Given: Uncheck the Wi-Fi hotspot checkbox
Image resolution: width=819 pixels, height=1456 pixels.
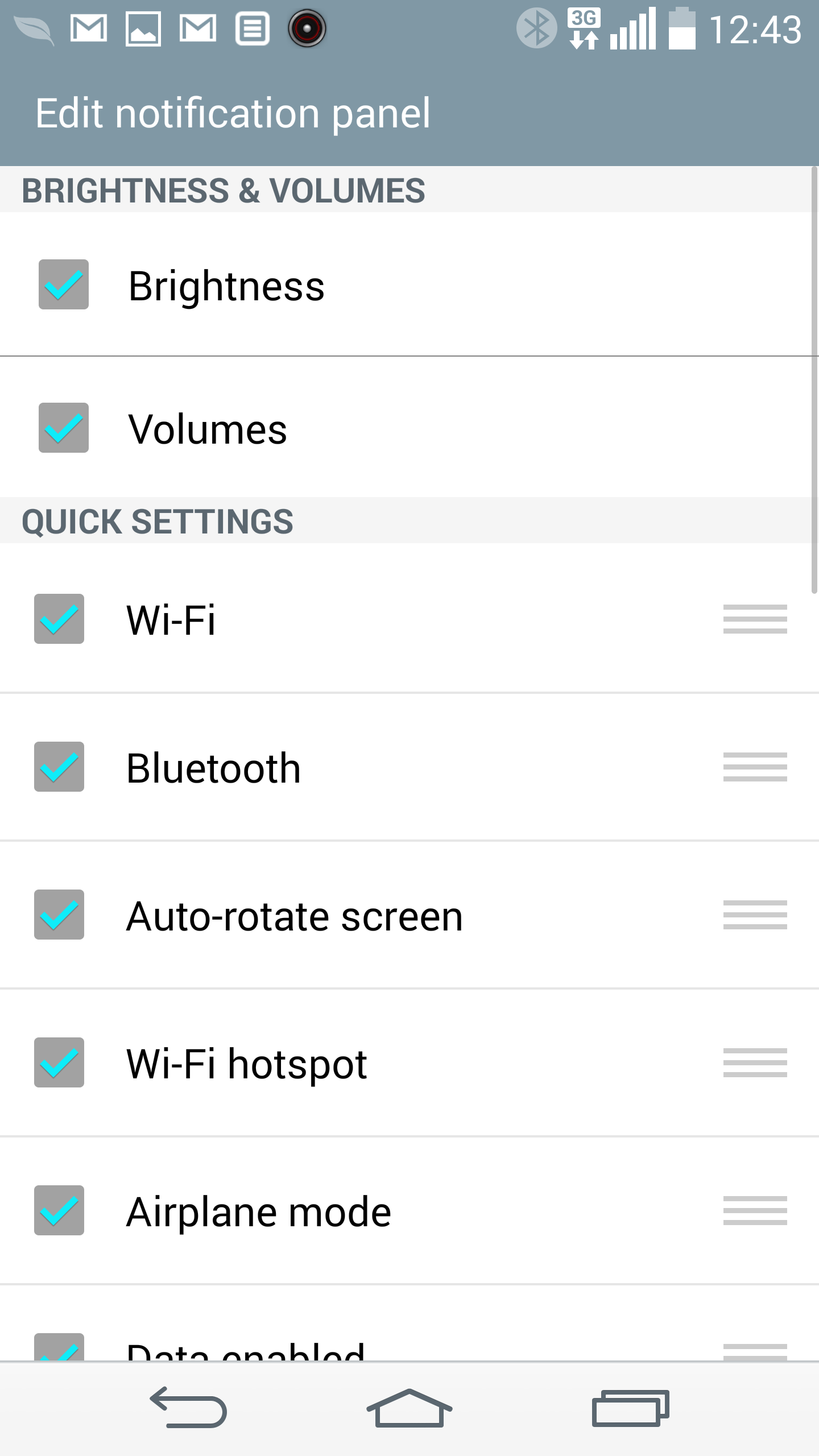Looking at the screenshot, I should pos(59,1062).
